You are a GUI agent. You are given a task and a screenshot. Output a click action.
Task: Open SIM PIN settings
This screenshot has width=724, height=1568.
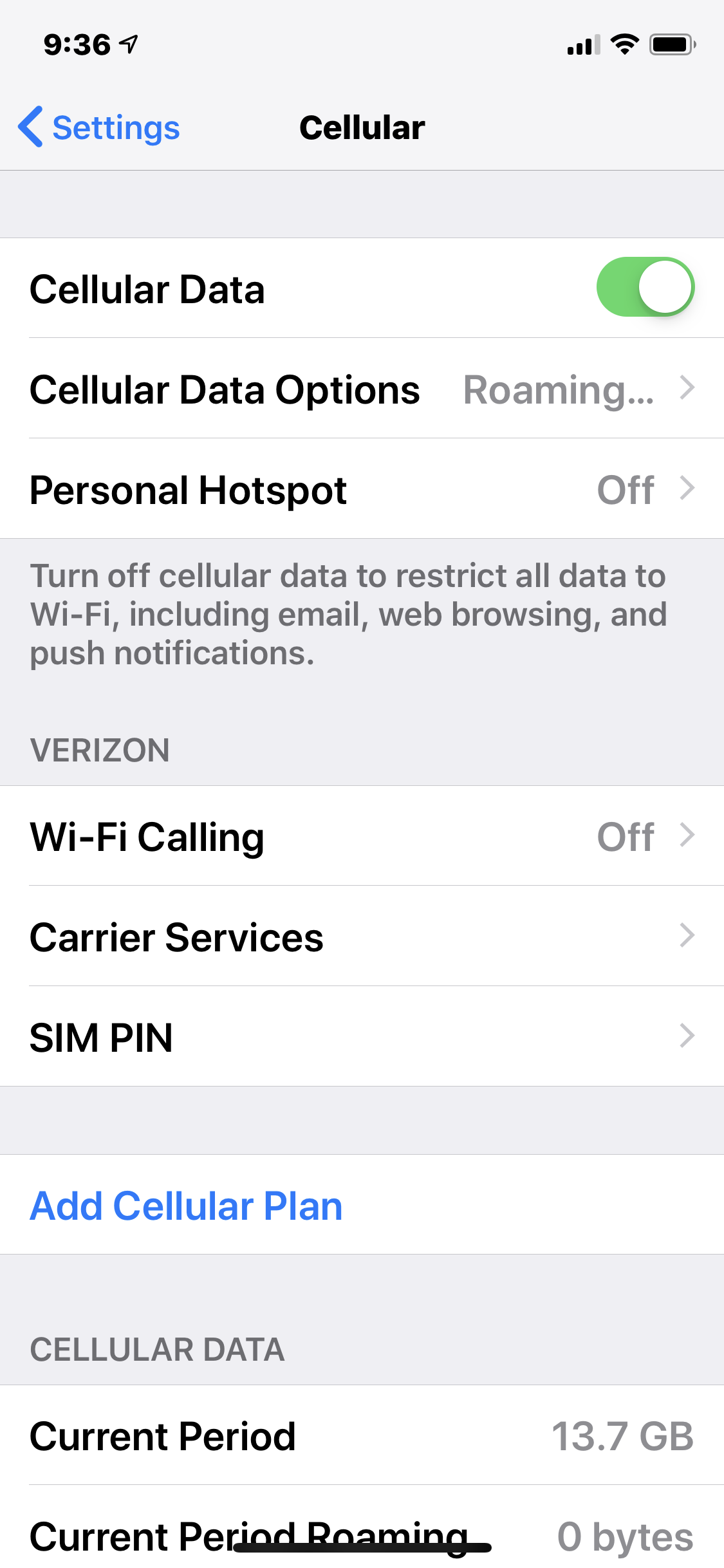pos(362,1037)
